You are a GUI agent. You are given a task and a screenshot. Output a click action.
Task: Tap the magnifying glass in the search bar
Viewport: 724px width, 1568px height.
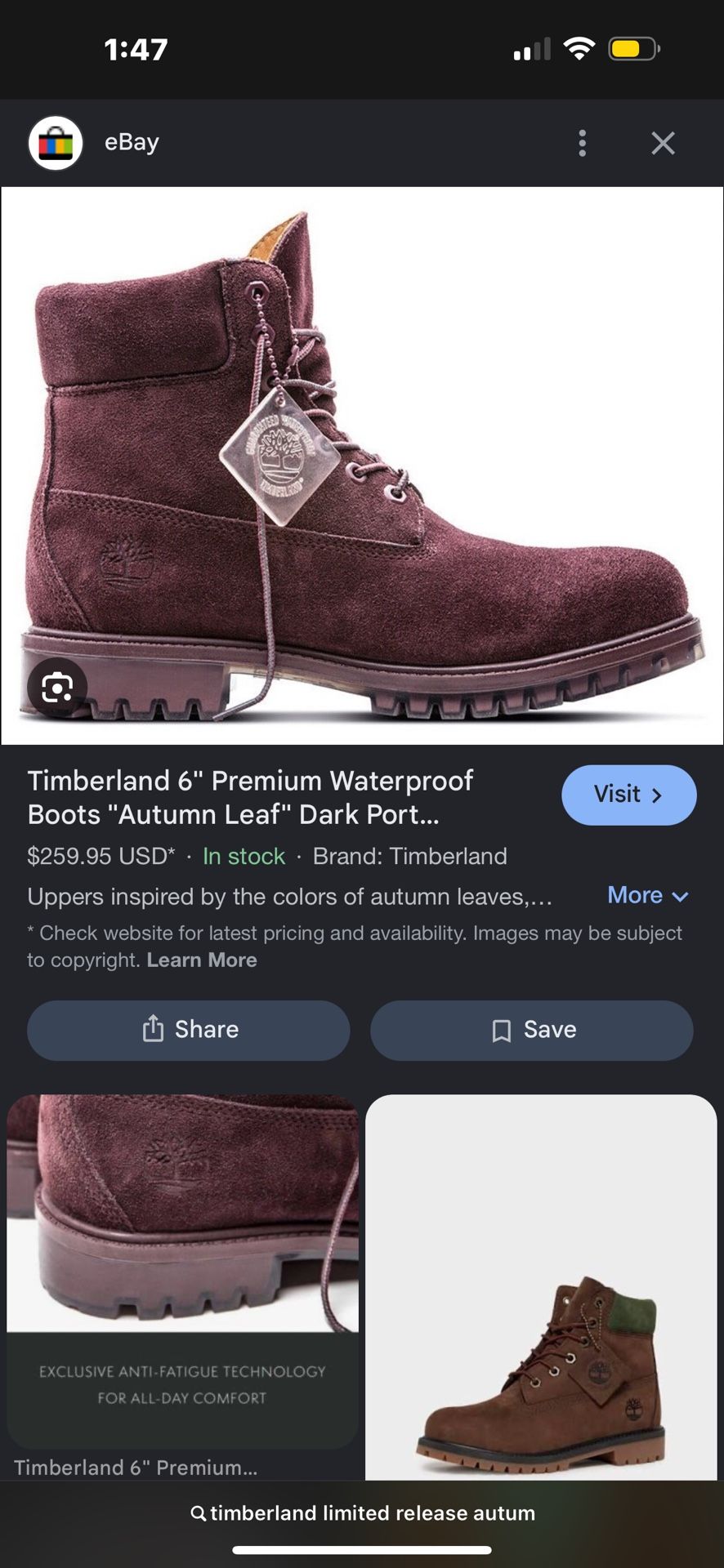(x=200, y=1512)
